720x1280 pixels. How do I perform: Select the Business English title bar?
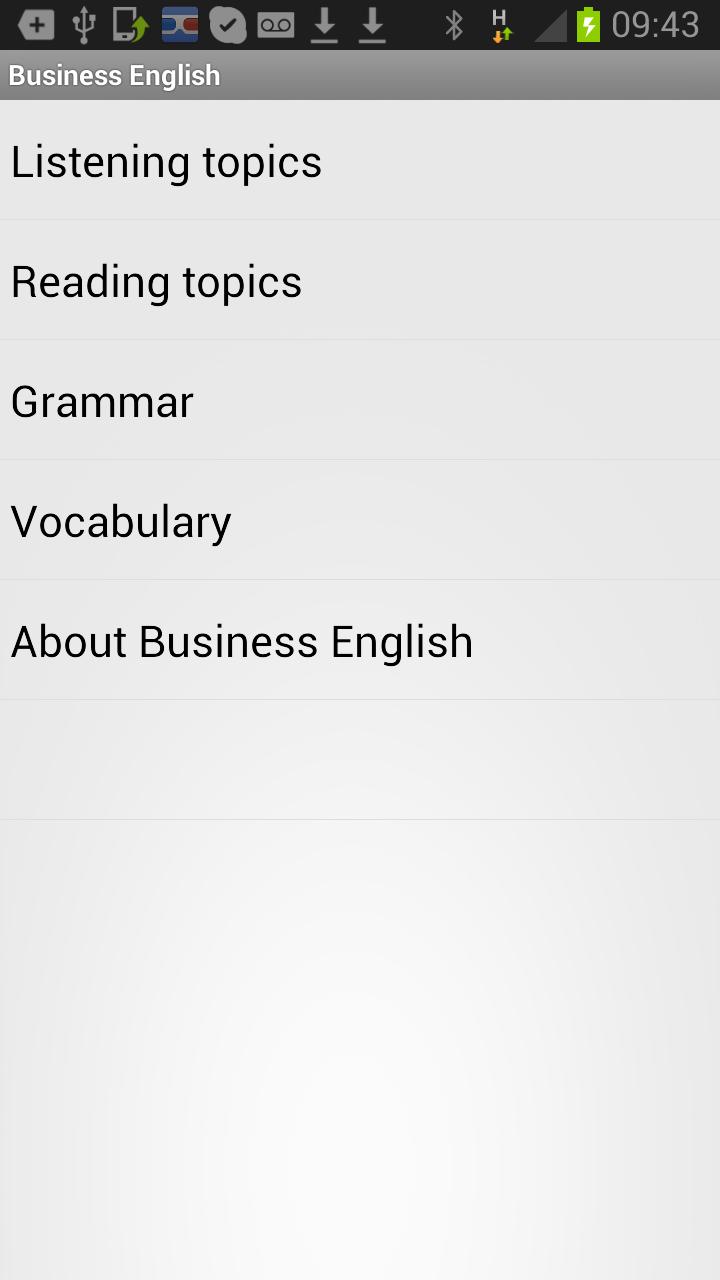click(x=114, y=73)
